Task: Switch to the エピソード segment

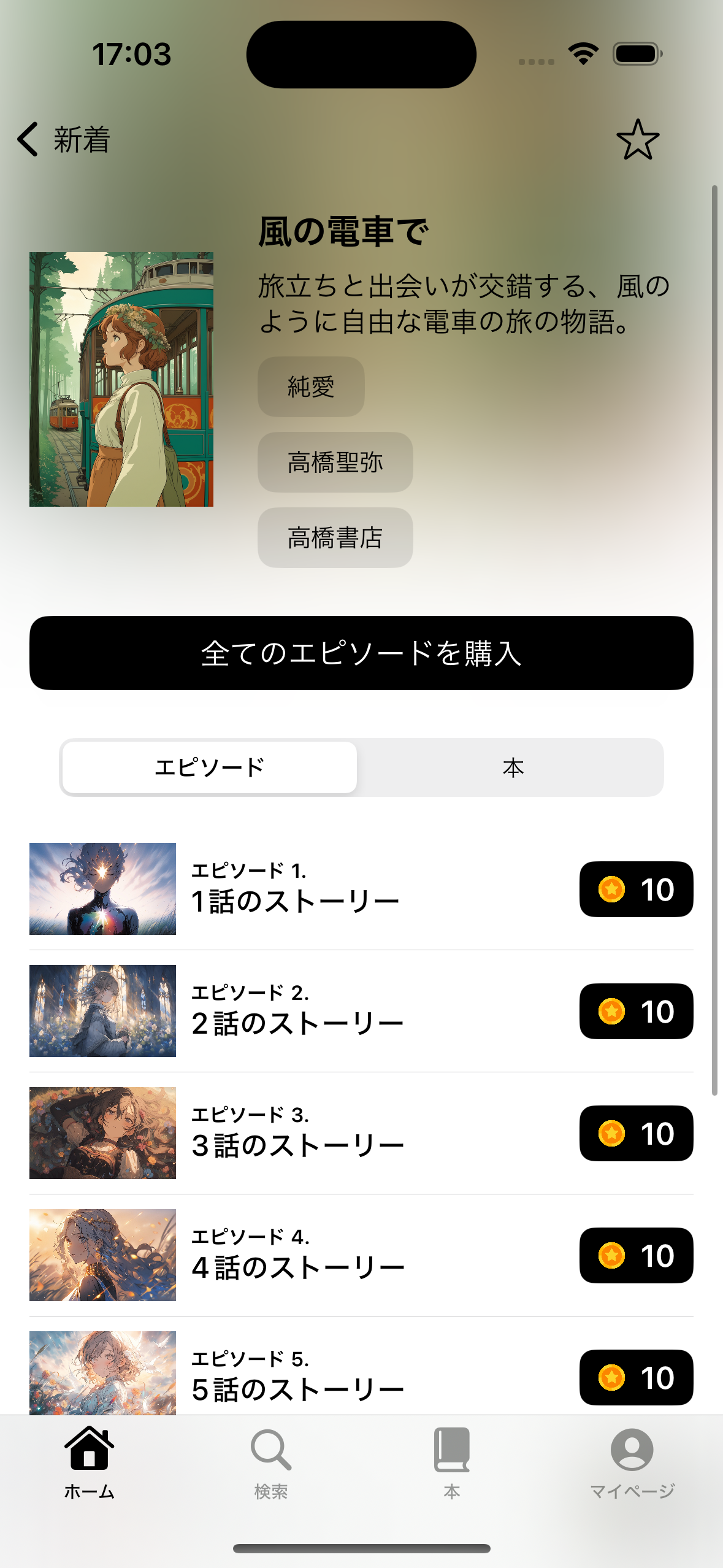Action: coord(210,767)
